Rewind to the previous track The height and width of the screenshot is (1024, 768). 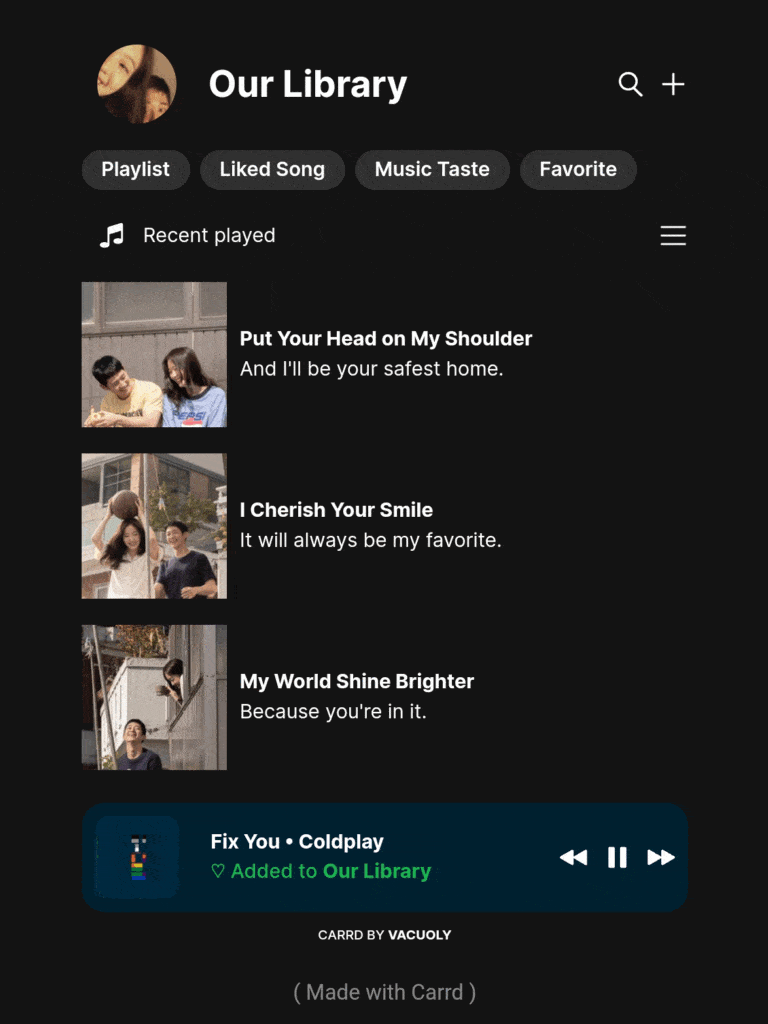point(573,857)
